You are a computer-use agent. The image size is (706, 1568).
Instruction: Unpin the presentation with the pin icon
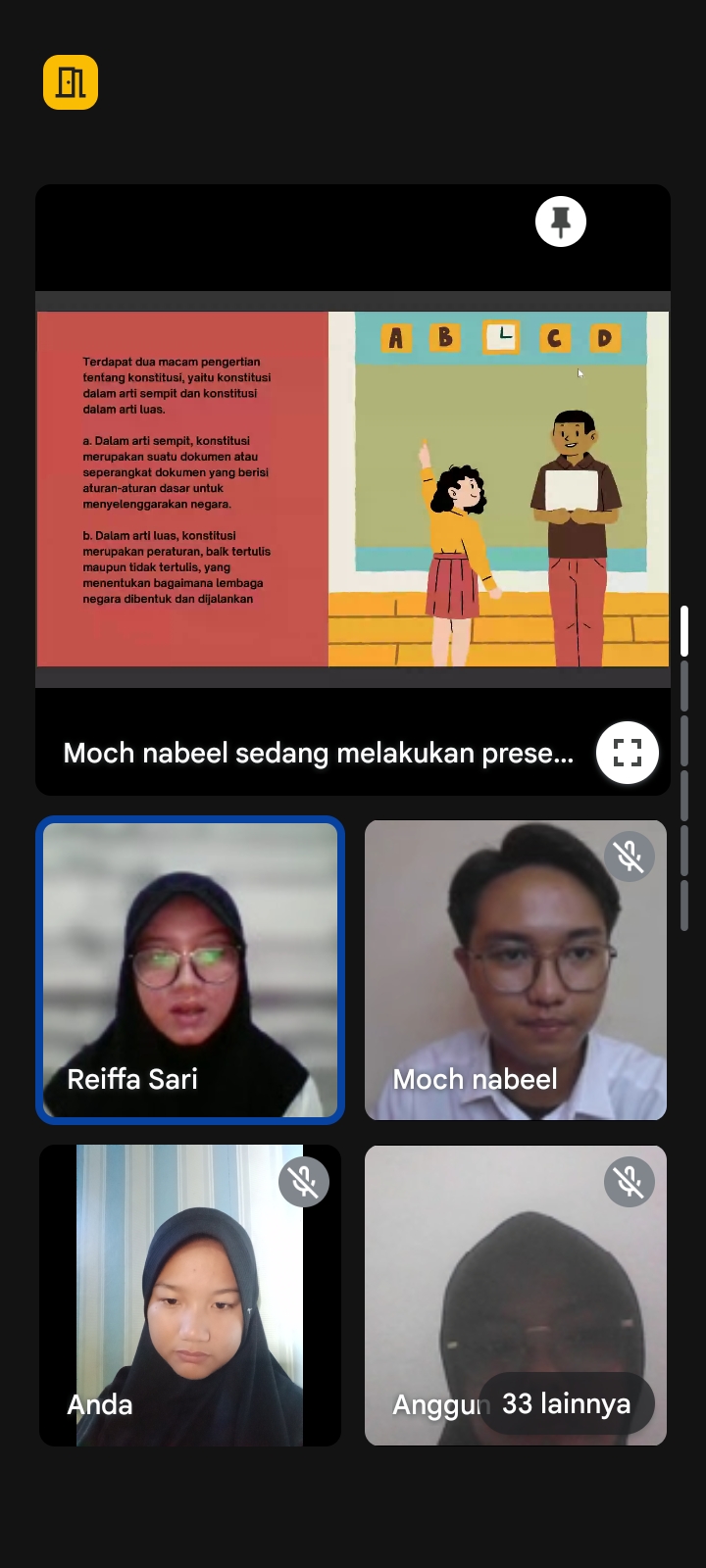click(561, 222)
